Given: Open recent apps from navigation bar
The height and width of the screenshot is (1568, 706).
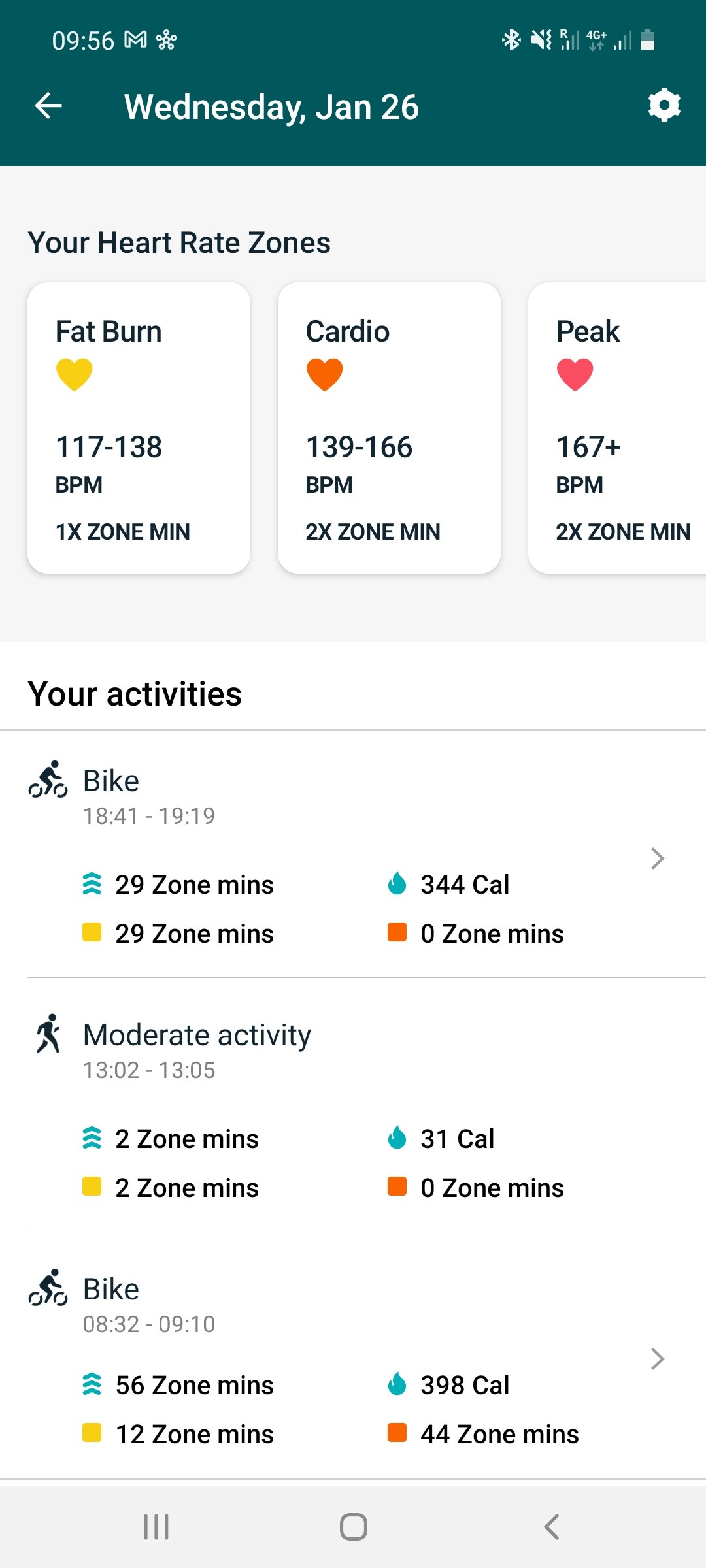Looking at the screenshot, I should pyautogui.click(x=156, y=1527).
